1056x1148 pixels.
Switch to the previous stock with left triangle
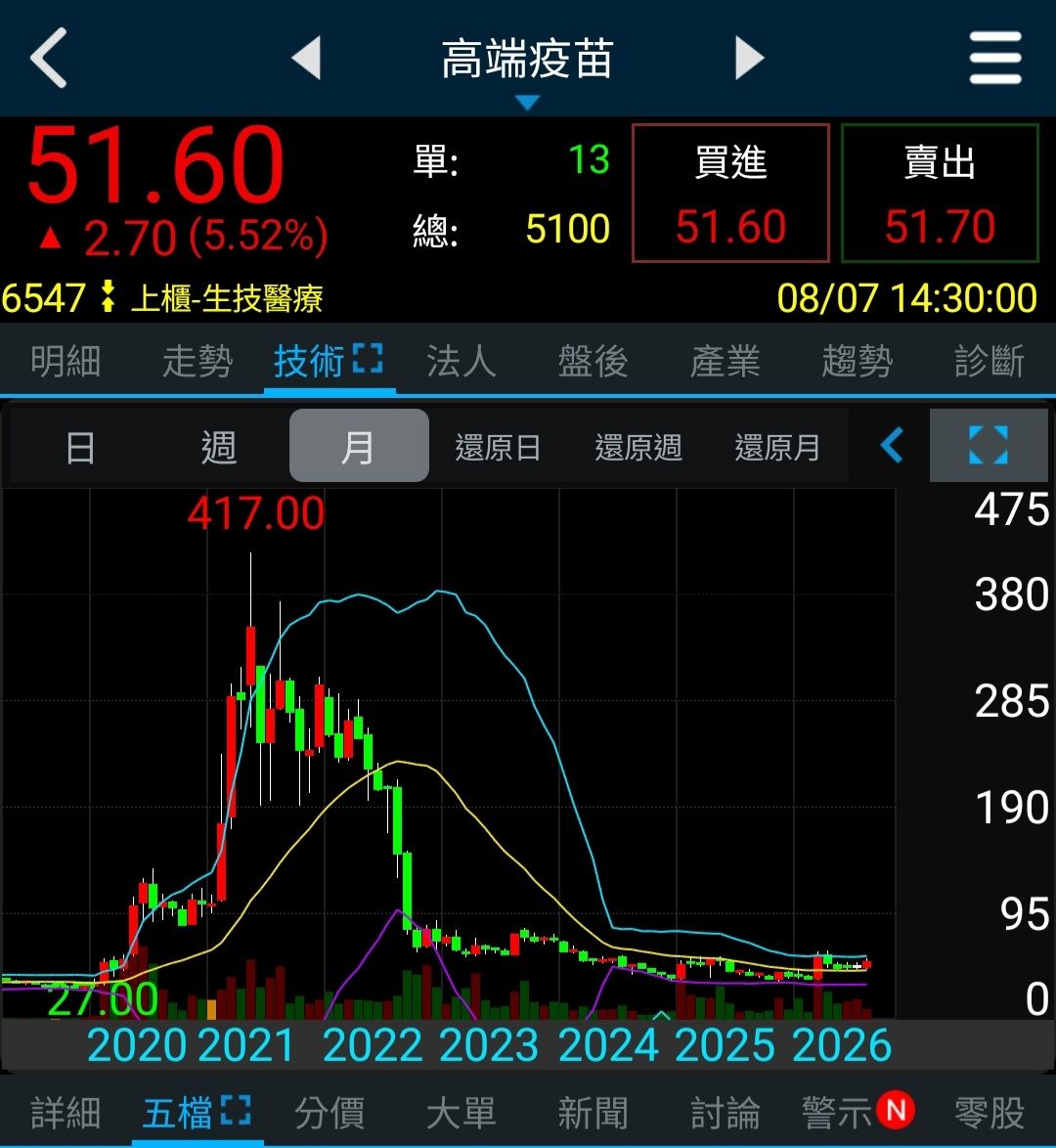point(306,58)
